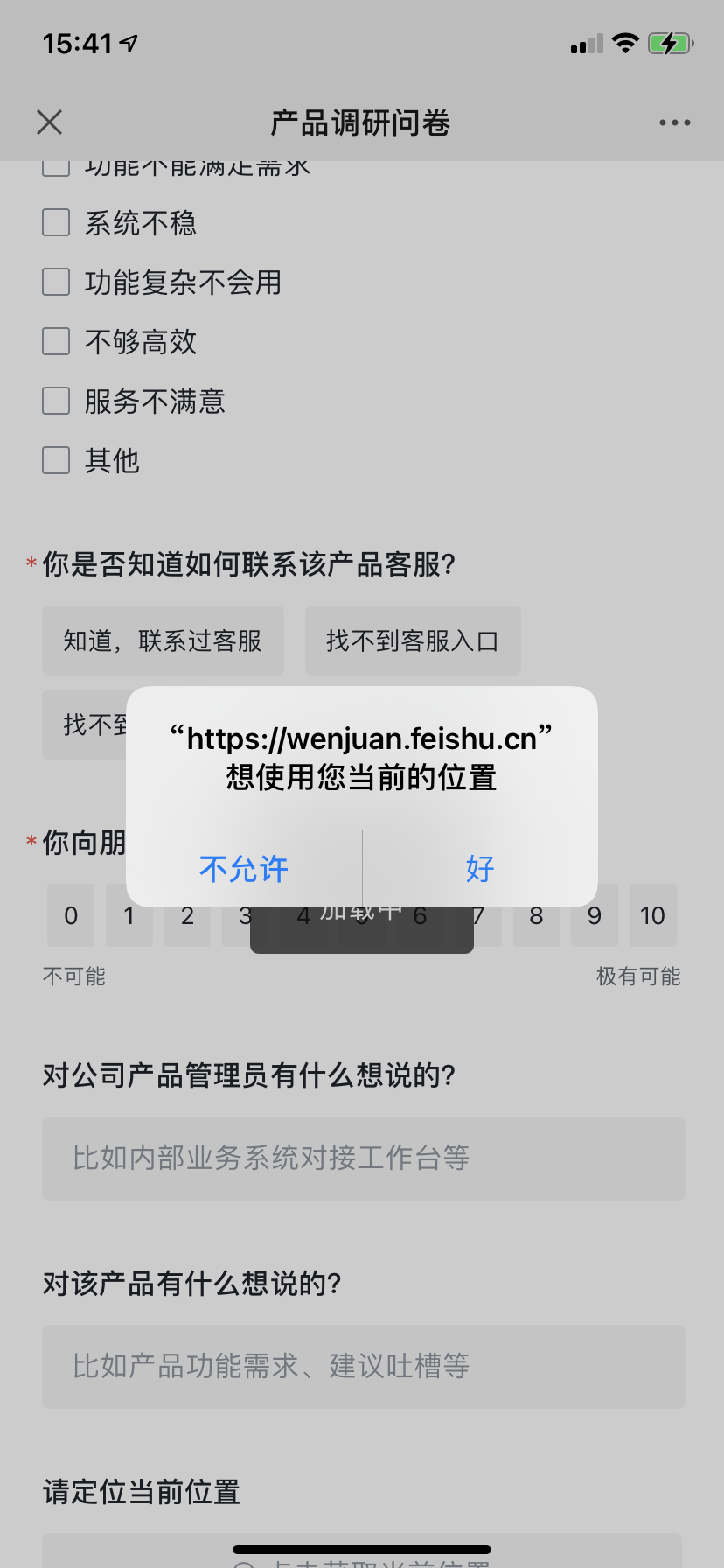Choose 找不到客服入口 answer
This screenshot has width=724, height=1568.
click(413, 640)
